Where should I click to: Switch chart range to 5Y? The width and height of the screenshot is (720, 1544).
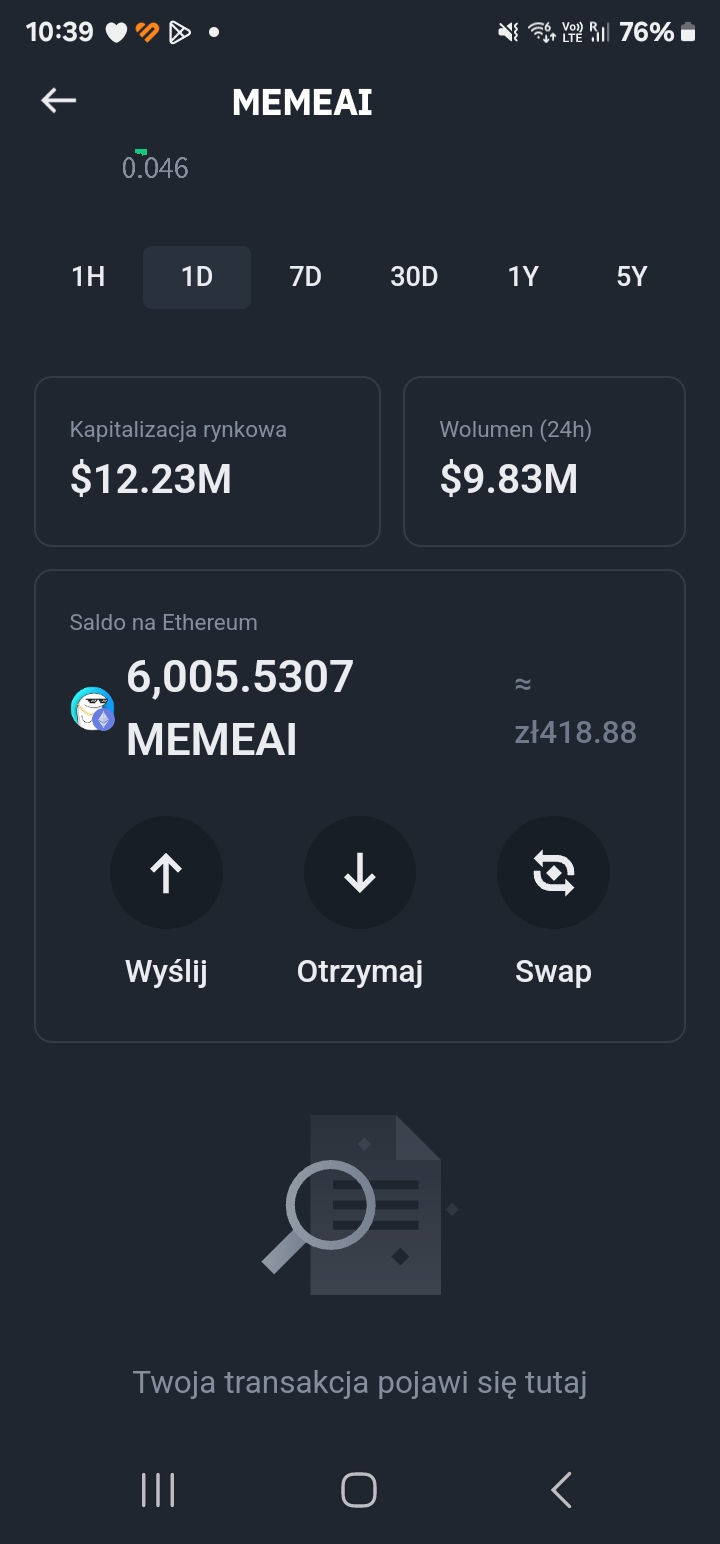point(632,277)
